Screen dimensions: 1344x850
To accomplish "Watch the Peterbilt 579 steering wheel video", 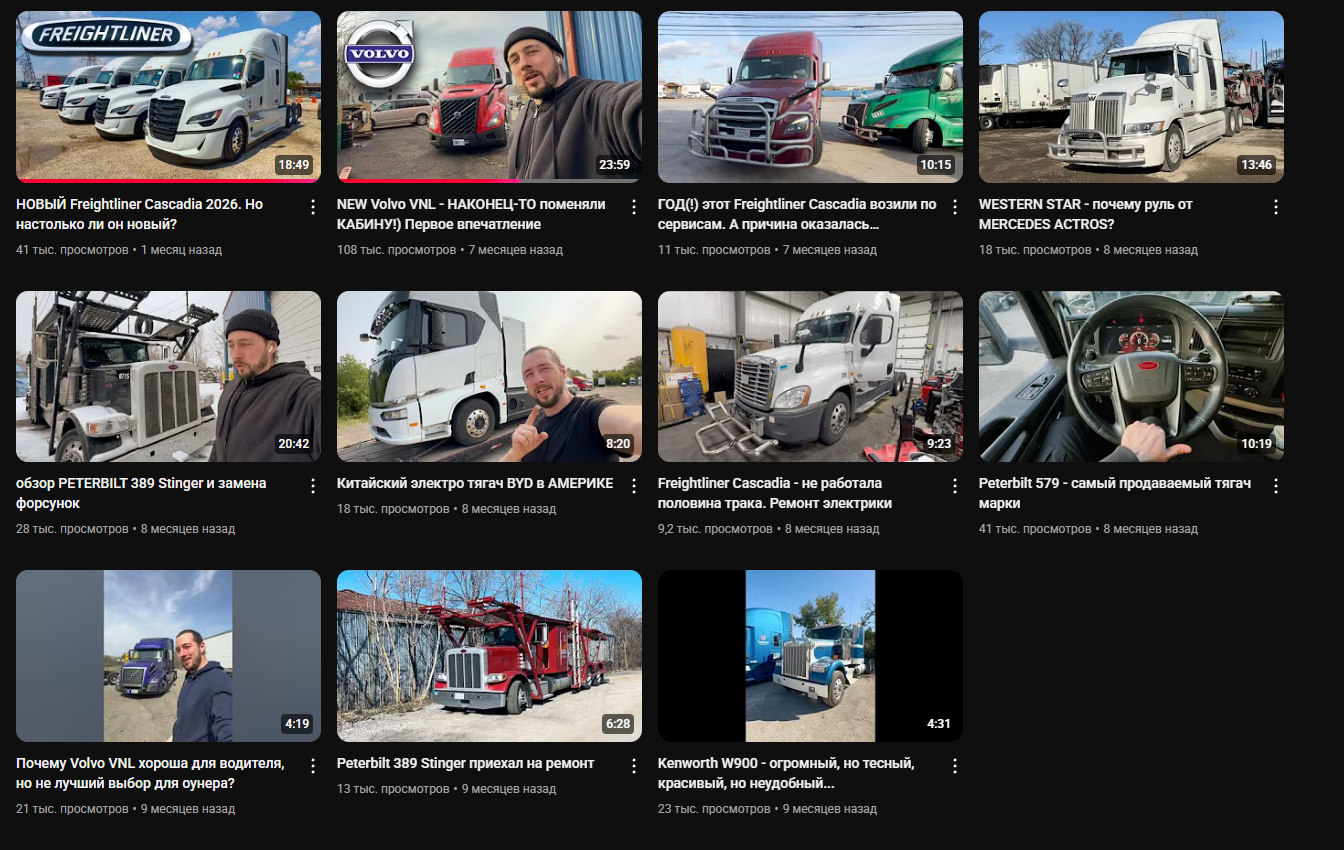I will point(1131,376).
